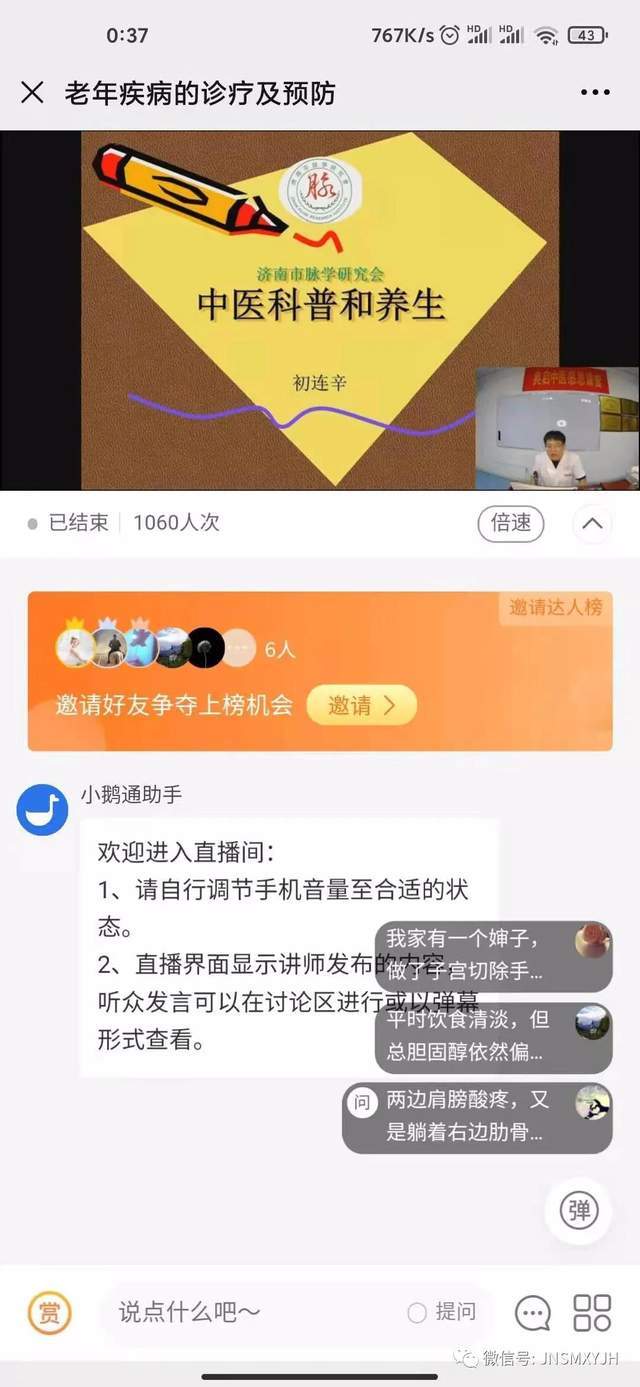The image size is (640, 1387).
Task: Collapse the video with the up chevron
Action: pos(592,523)
